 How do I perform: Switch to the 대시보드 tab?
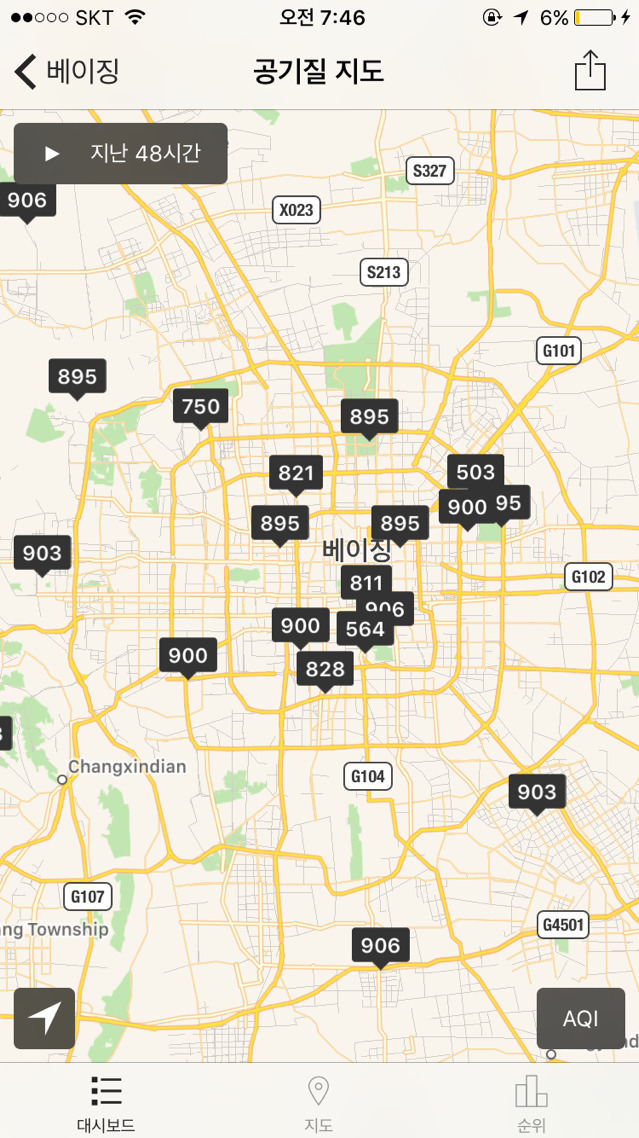tap(106, 1102)
